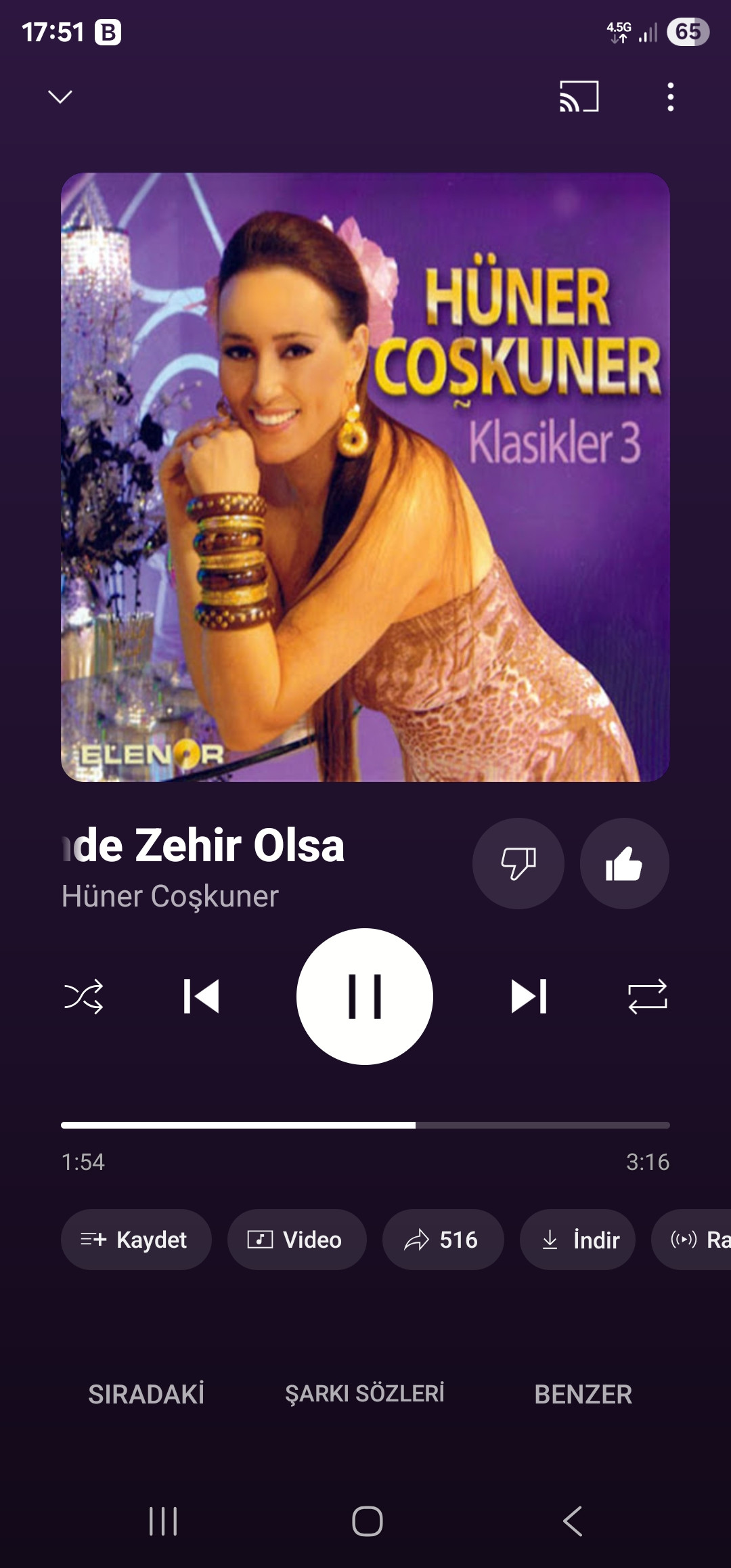The height and width of the screenshot is (1568, 731).
Task: Collapse the player with the down chevron
Action: (60, 97)
